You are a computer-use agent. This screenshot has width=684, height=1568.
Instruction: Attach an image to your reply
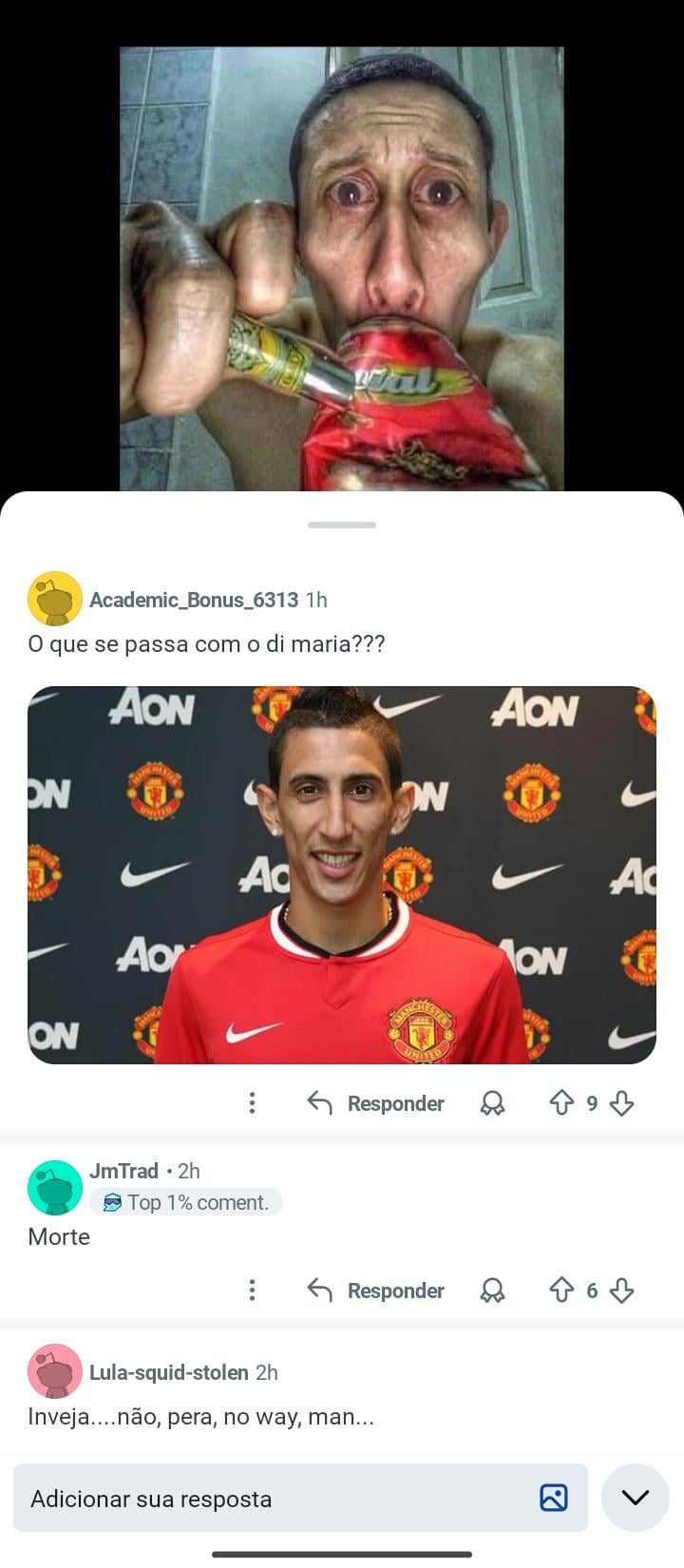pyautogui.click(x=553, y=1498)
